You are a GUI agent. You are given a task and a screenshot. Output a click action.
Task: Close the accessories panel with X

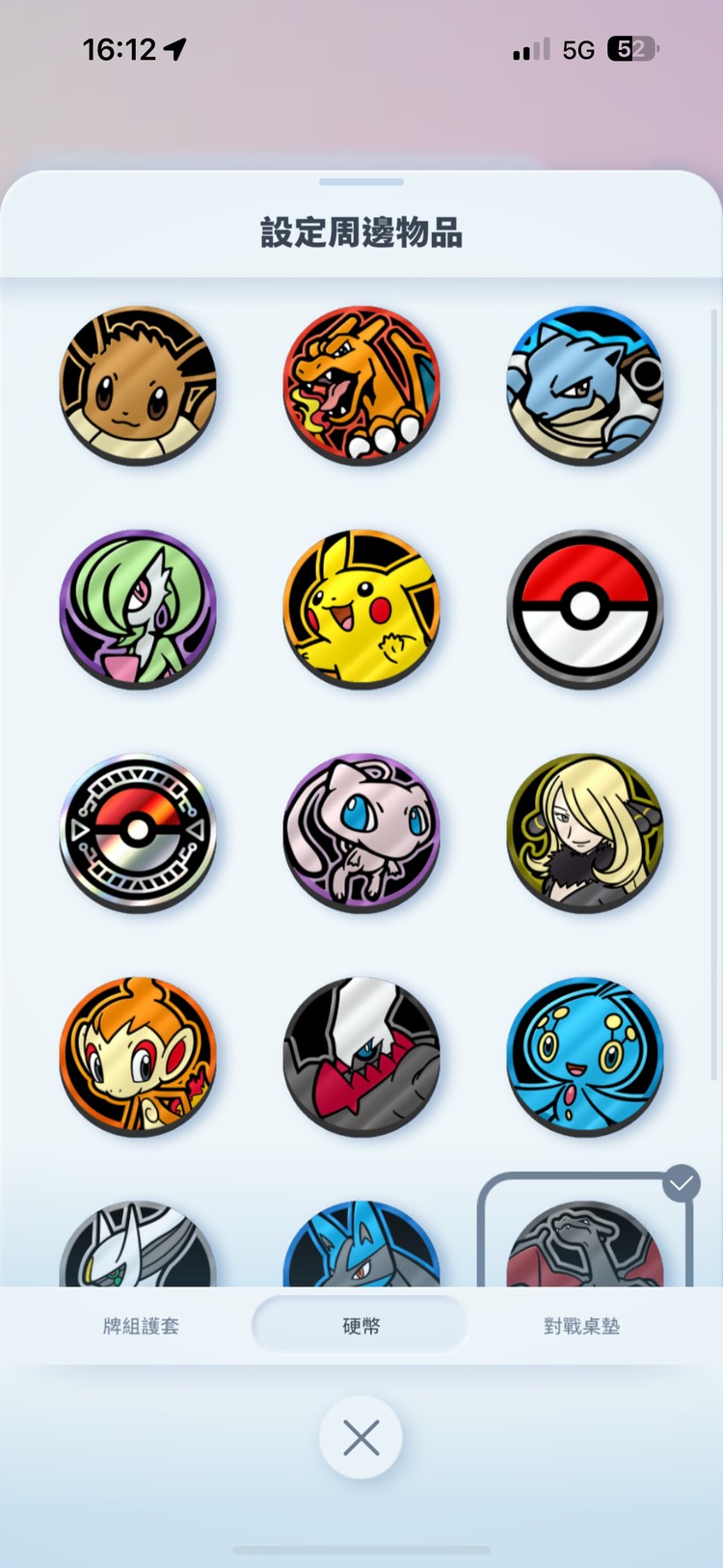pos(361,1438)
